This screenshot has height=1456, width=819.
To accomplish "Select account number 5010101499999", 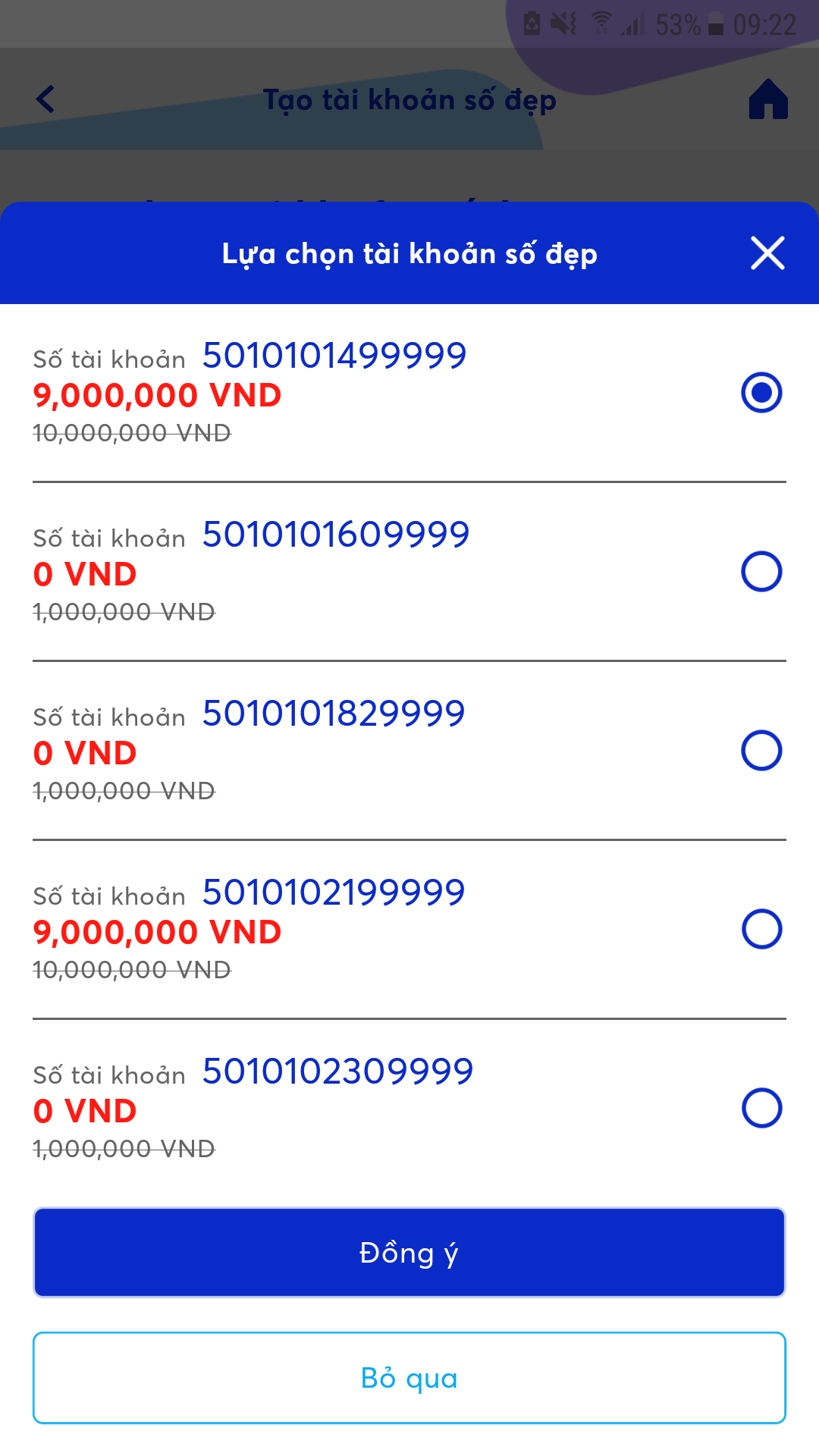I will pyautogui.click(x=761, y=393).
